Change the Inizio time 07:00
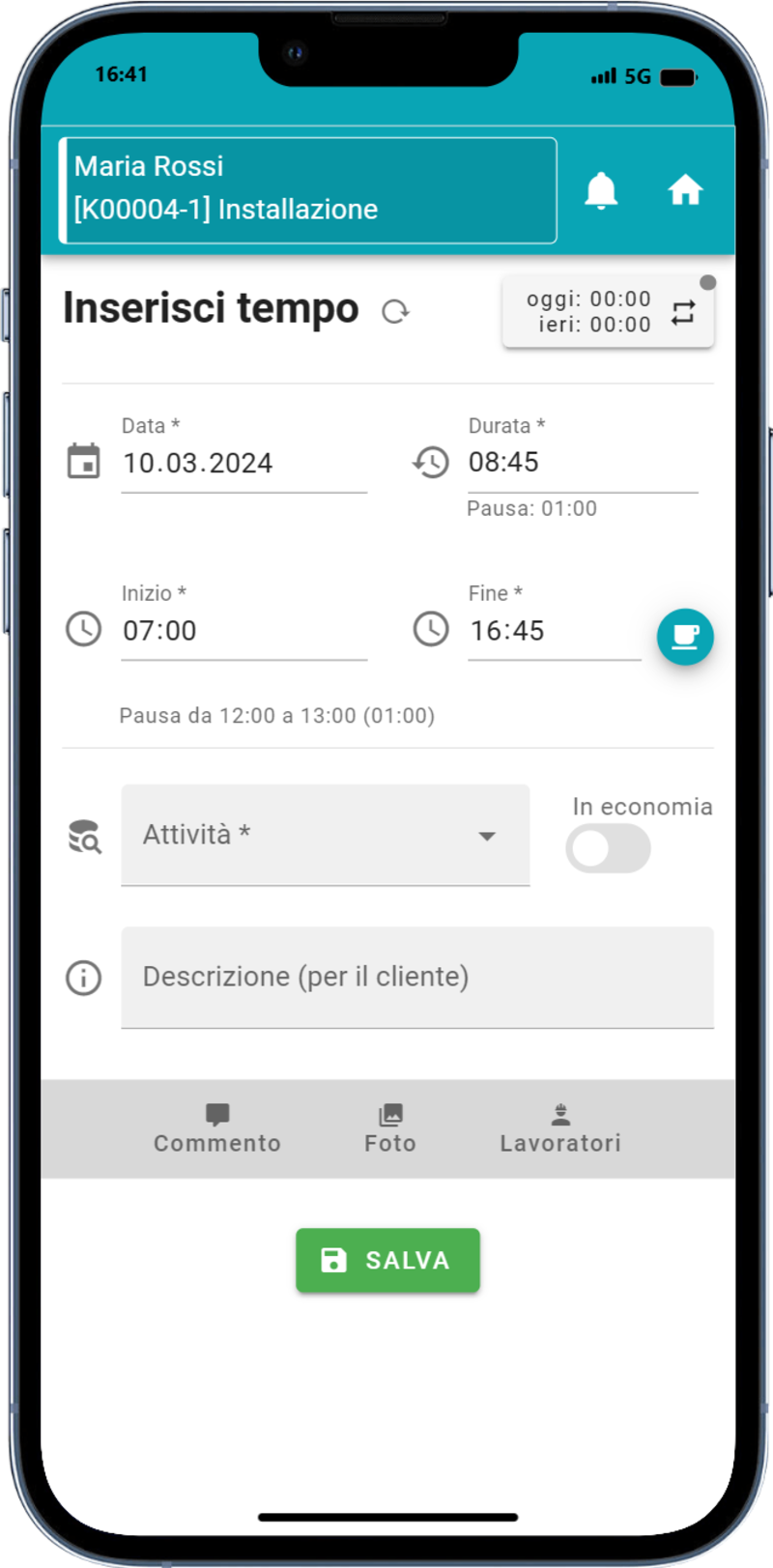This screenshot has width=773, height=1568. pyautogui.click(x=243, y=631)
